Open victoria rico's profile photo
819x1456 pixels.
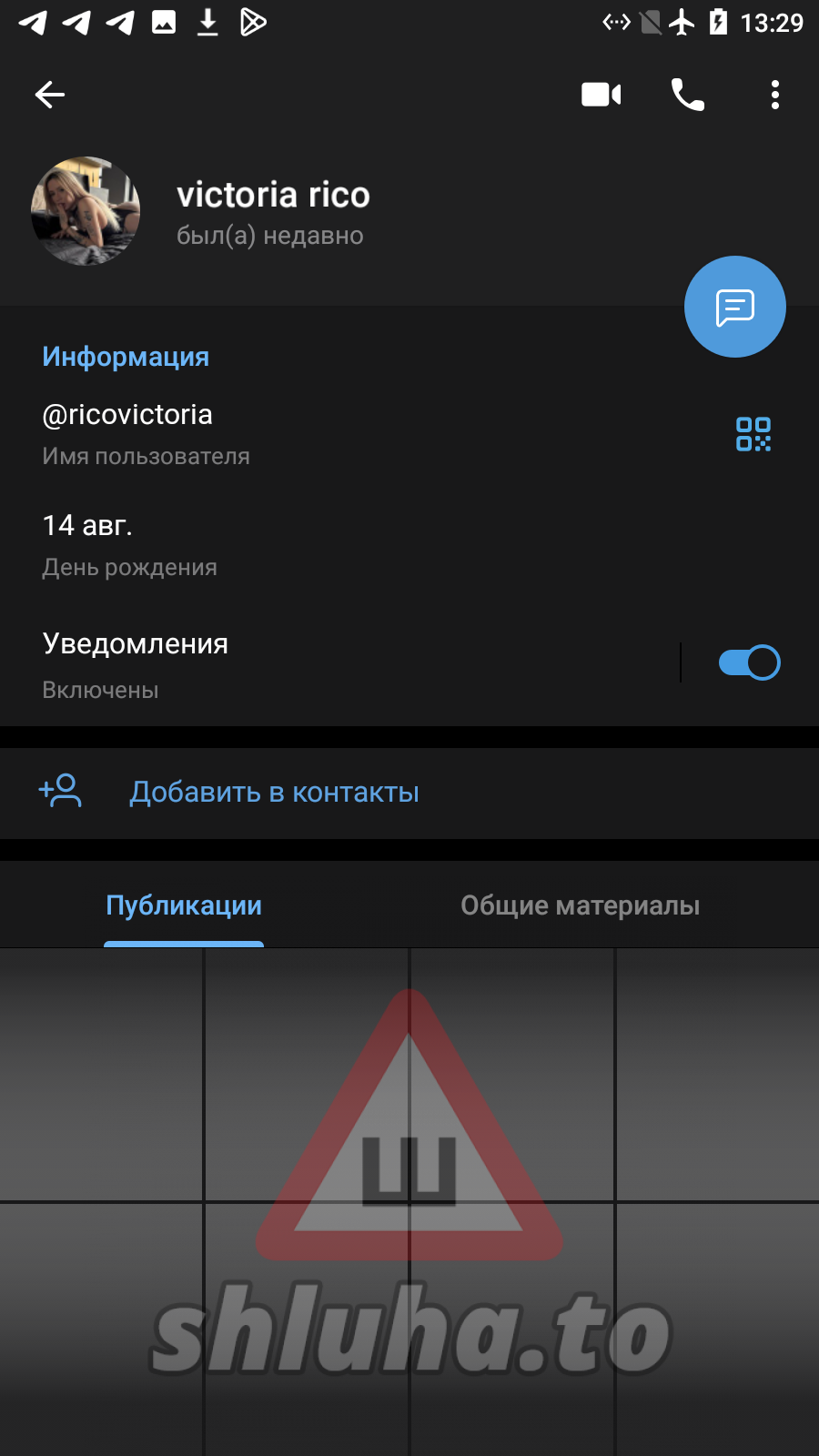tap(86, 211)
